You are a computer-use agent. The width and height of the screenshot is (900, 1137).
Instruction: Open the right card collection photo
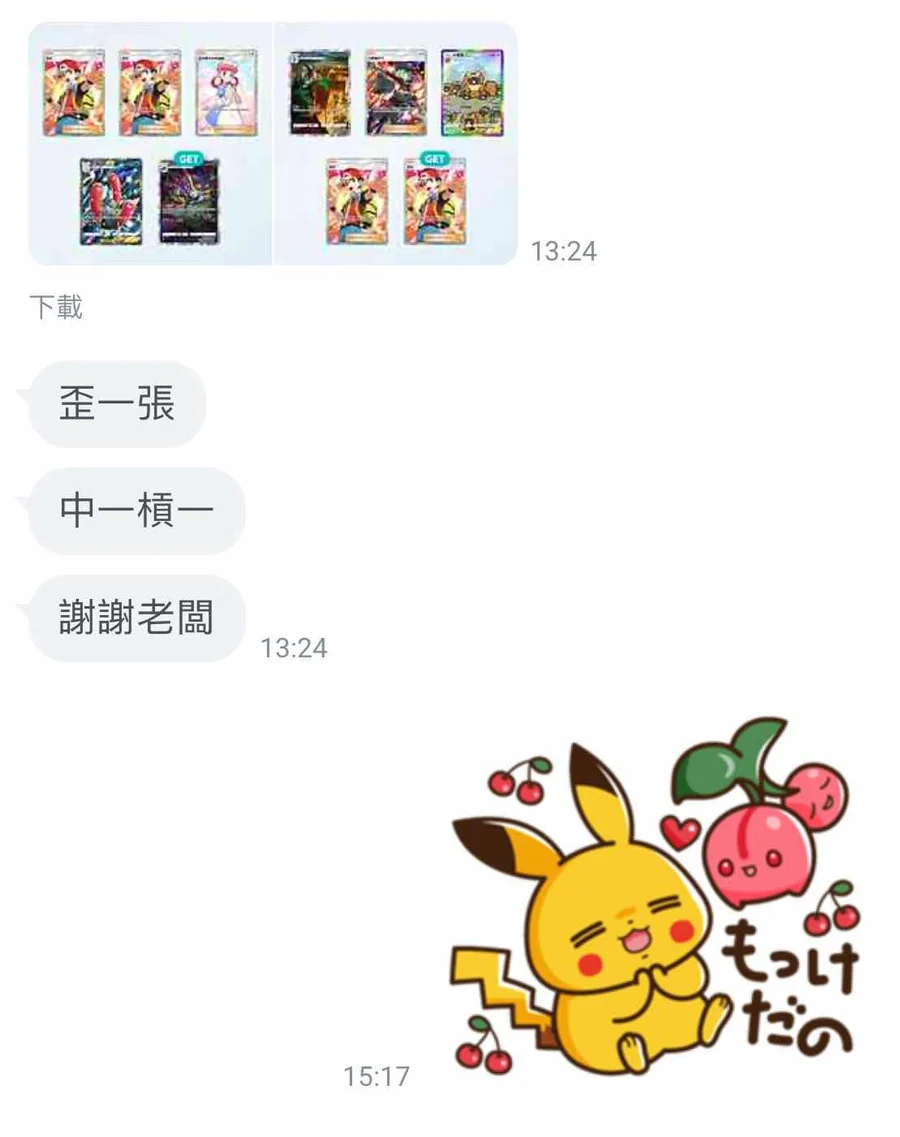pos(396,144)
